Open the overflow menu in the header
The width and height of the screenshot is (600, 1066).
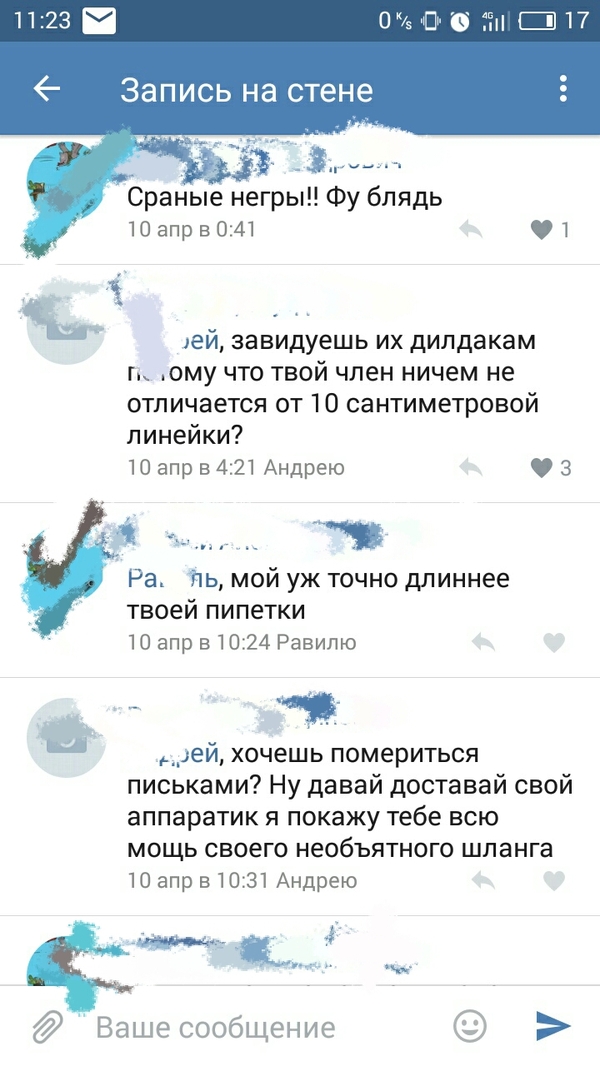coord(563,89)
